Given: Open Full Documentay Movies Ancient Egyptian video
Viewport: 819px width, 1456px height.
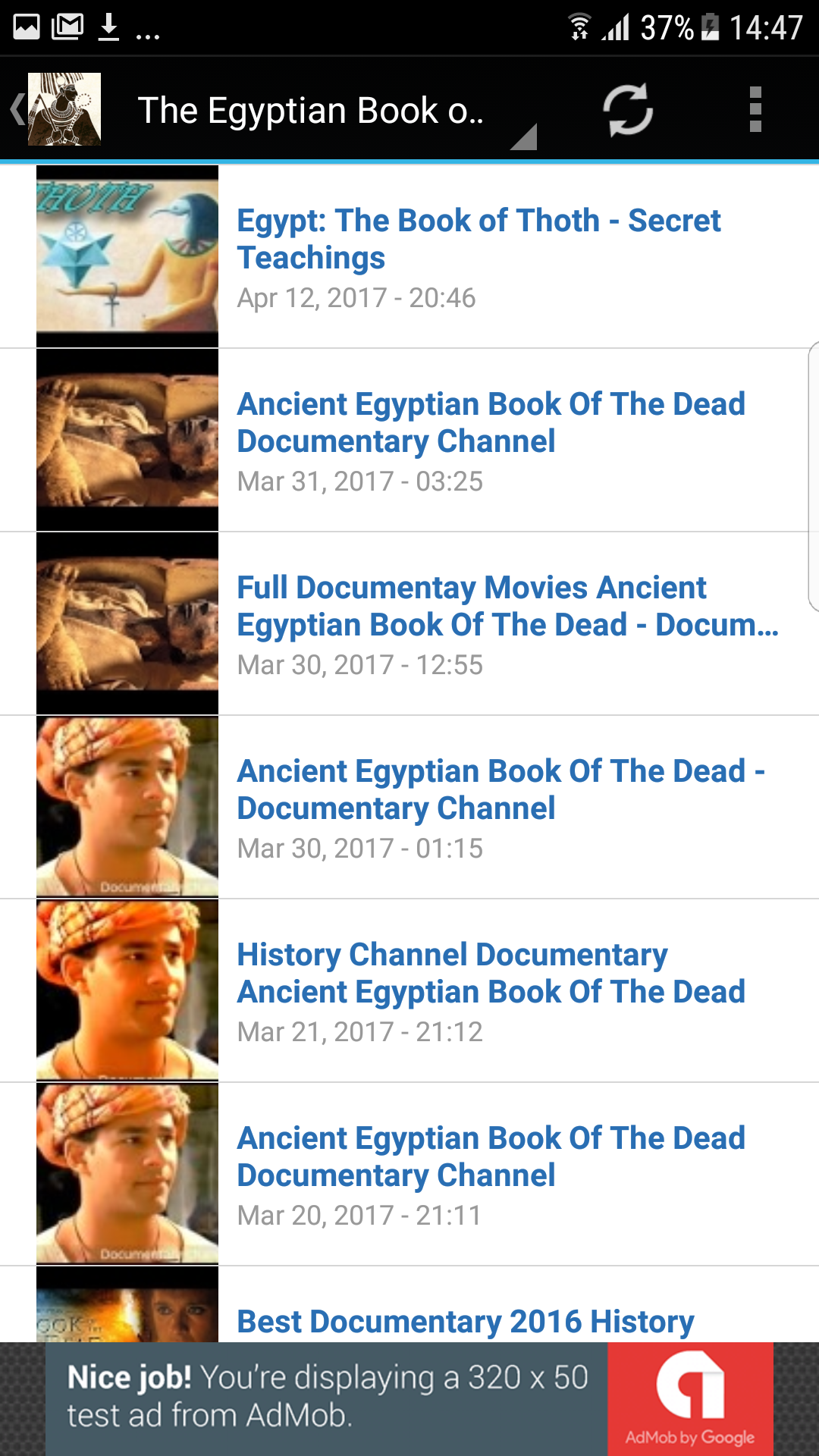Looking at the screenshot, I should tap(409, 623).
